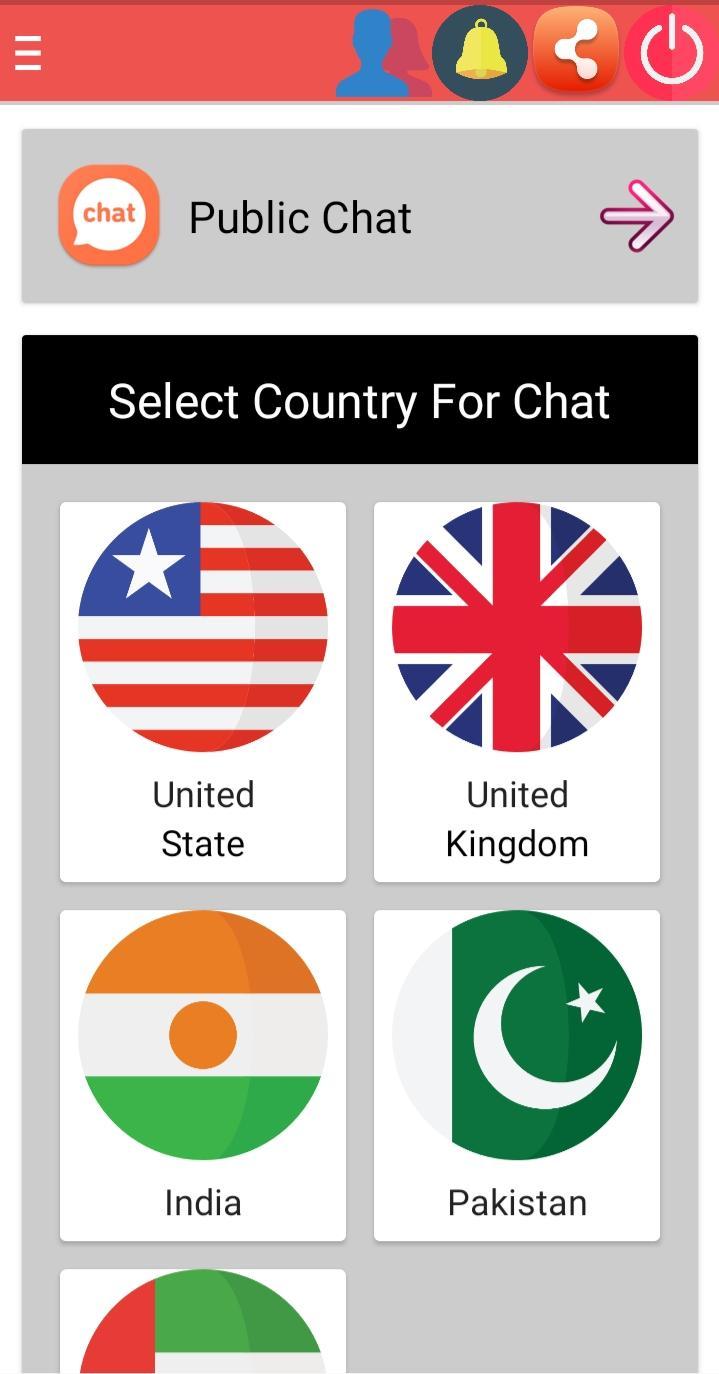
Task: Open the notifications bell
Action: [480, 53]
